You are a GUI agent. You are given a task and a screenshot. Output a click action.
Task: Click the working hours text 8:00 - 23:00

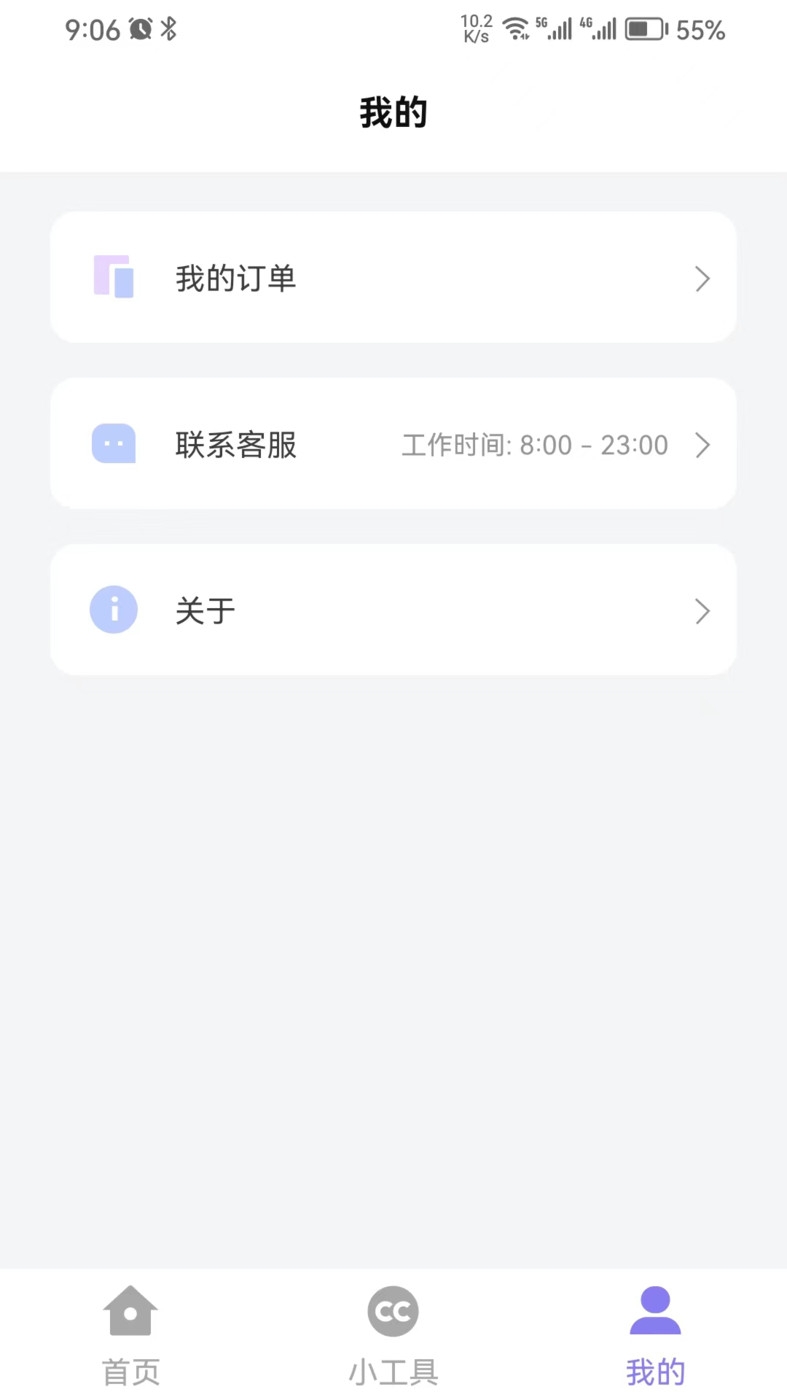tap(534, 444)
